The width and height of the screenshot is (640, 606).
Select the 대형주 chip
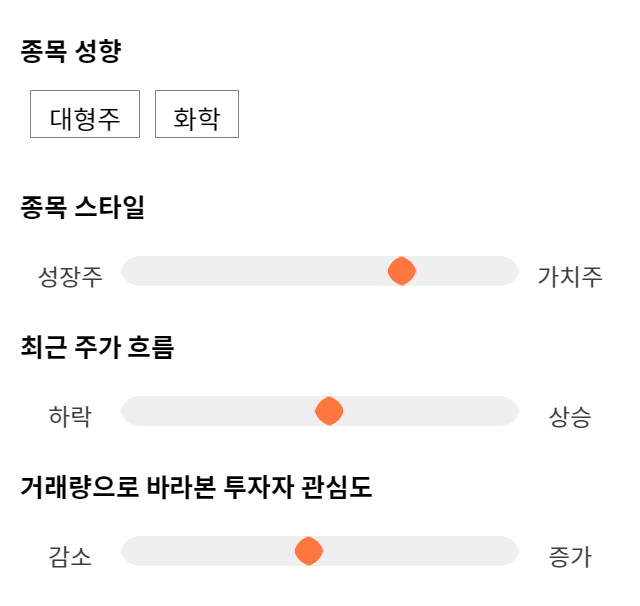[85, 114]
